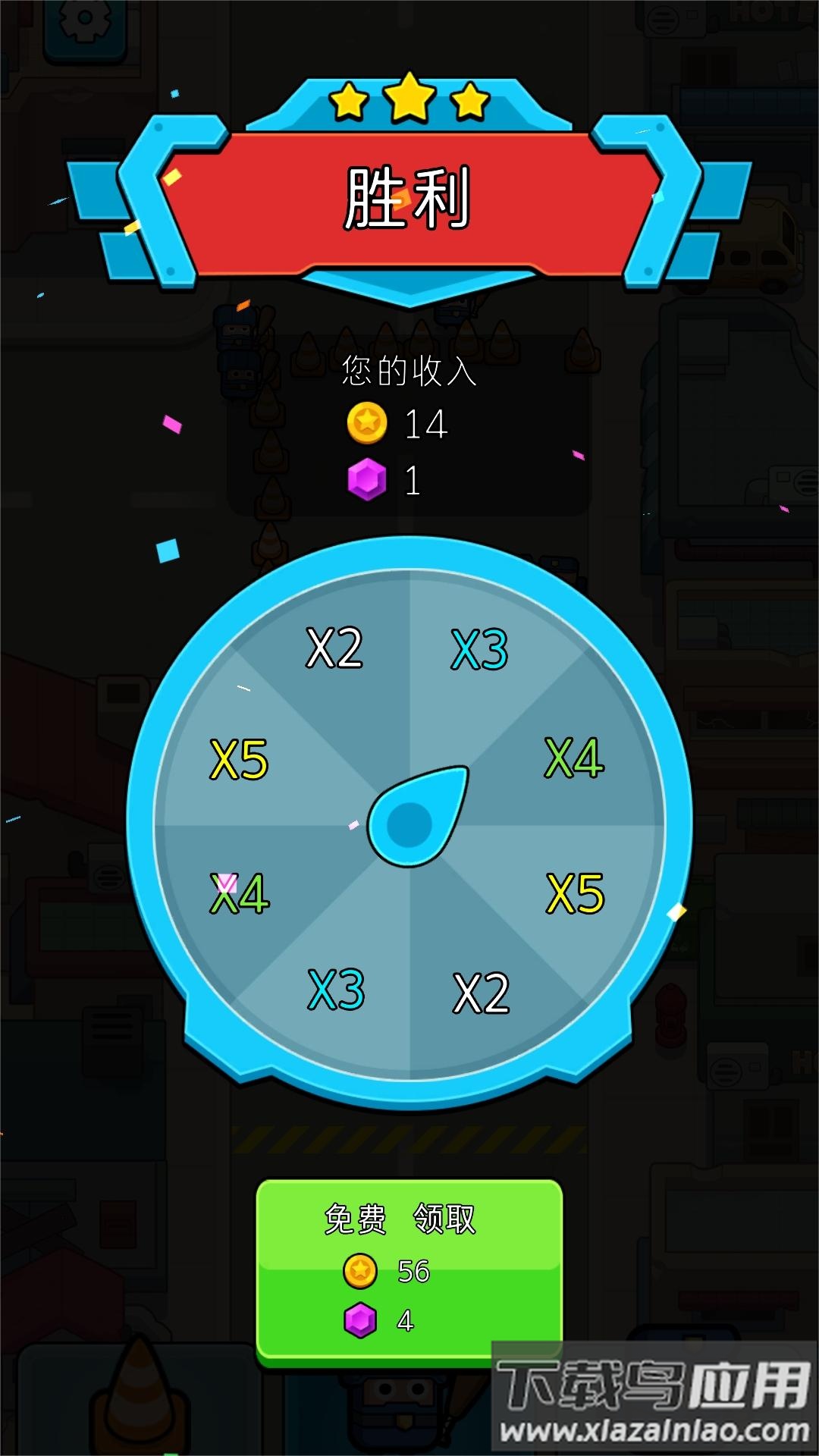The height and width of the screenshot is (1456, 819).
Task: Tap the rightmost star above the victory banner
Action: tap(471, 105)
